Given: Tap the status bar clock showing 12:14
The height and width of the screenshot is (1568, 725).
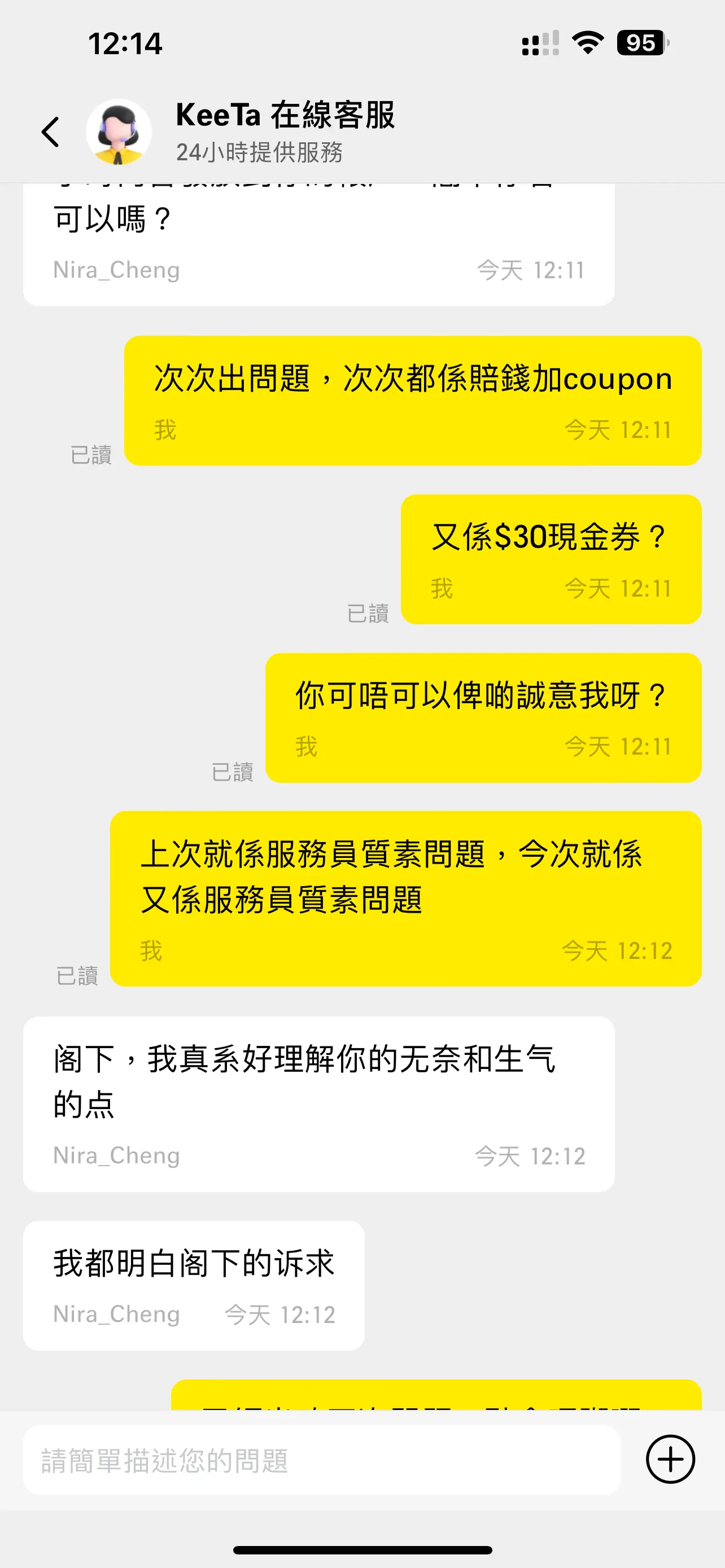Looking at the screenshot, I should (125, 42).
